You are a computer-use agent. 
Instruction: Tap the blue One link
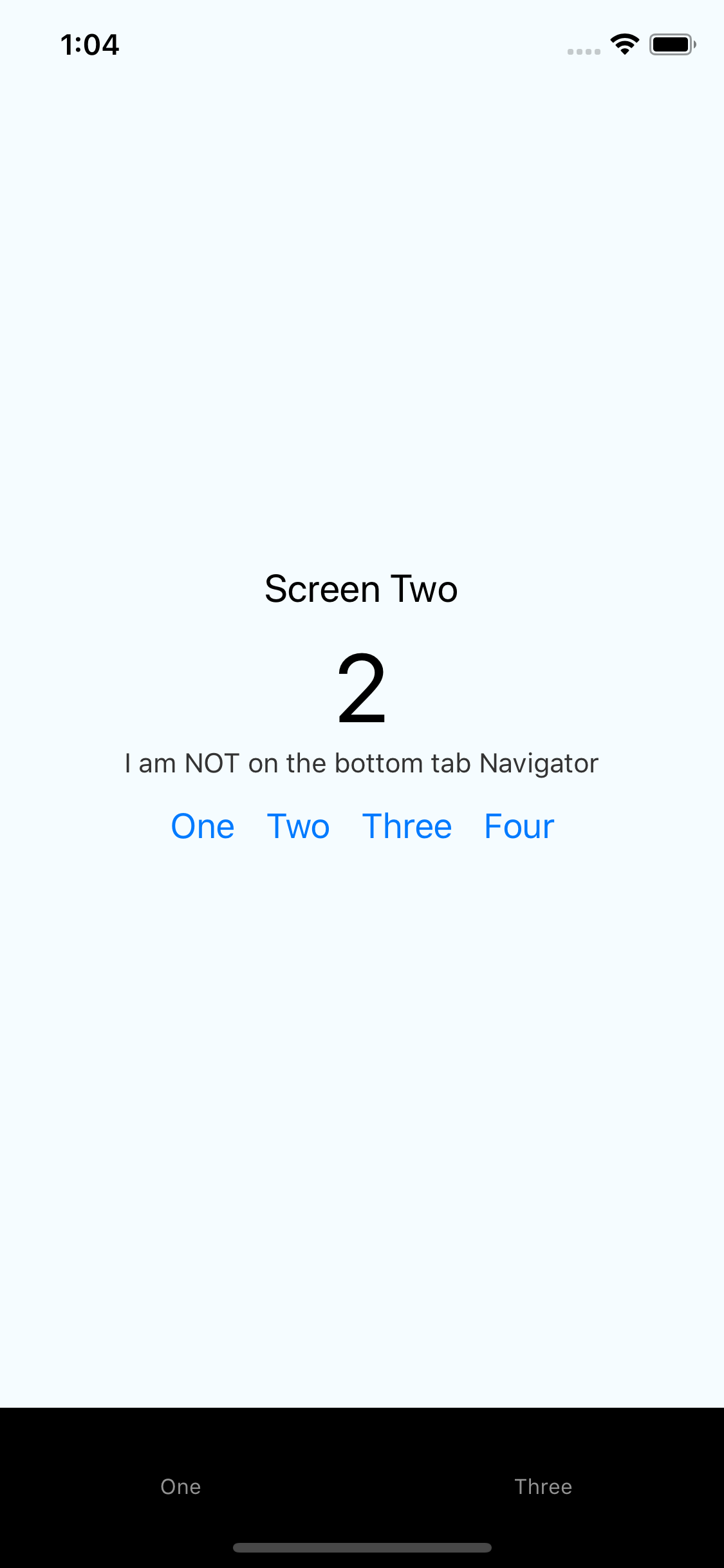click(x=203, y=826)
